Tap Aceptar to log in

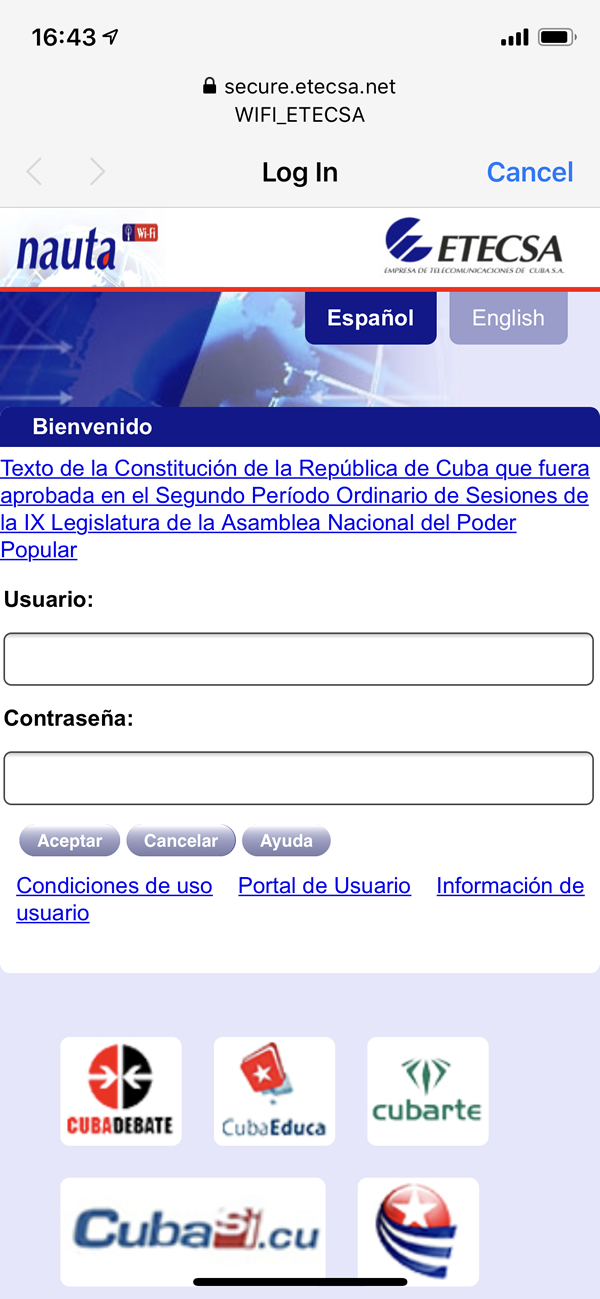pos(70,841)
